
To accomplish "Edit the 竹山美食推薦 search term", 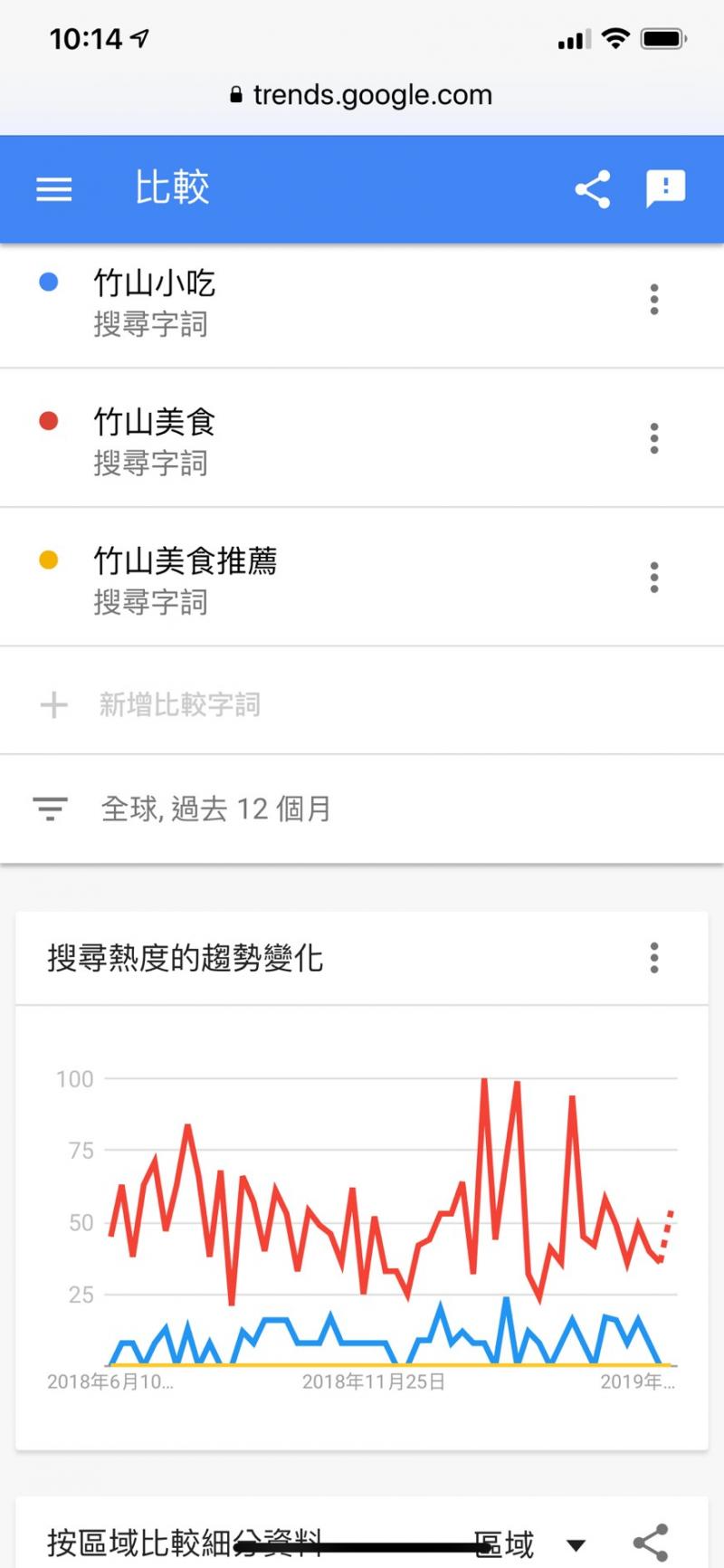I will click(186, 561).
